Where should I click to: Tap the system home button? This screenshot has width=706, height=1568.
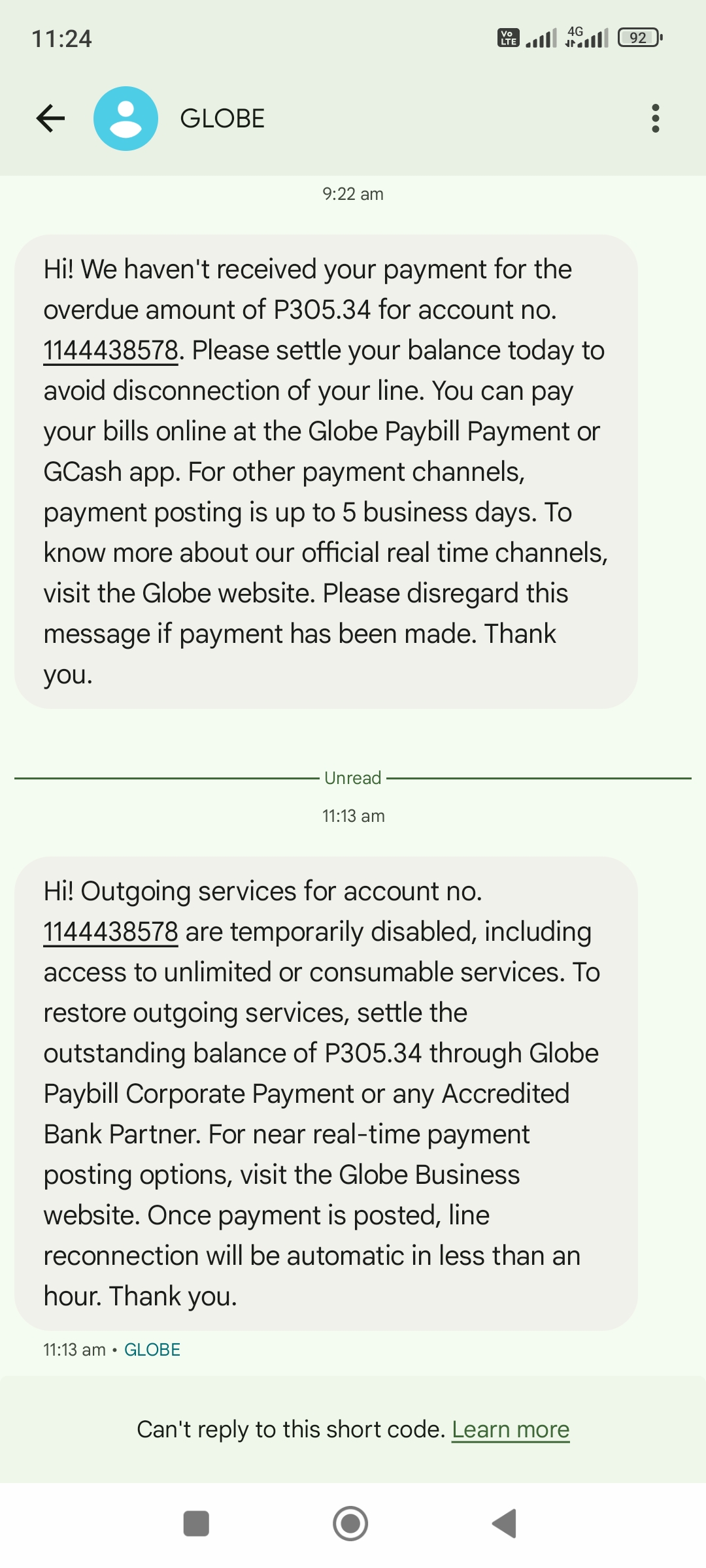click(x=350, y=1524)
